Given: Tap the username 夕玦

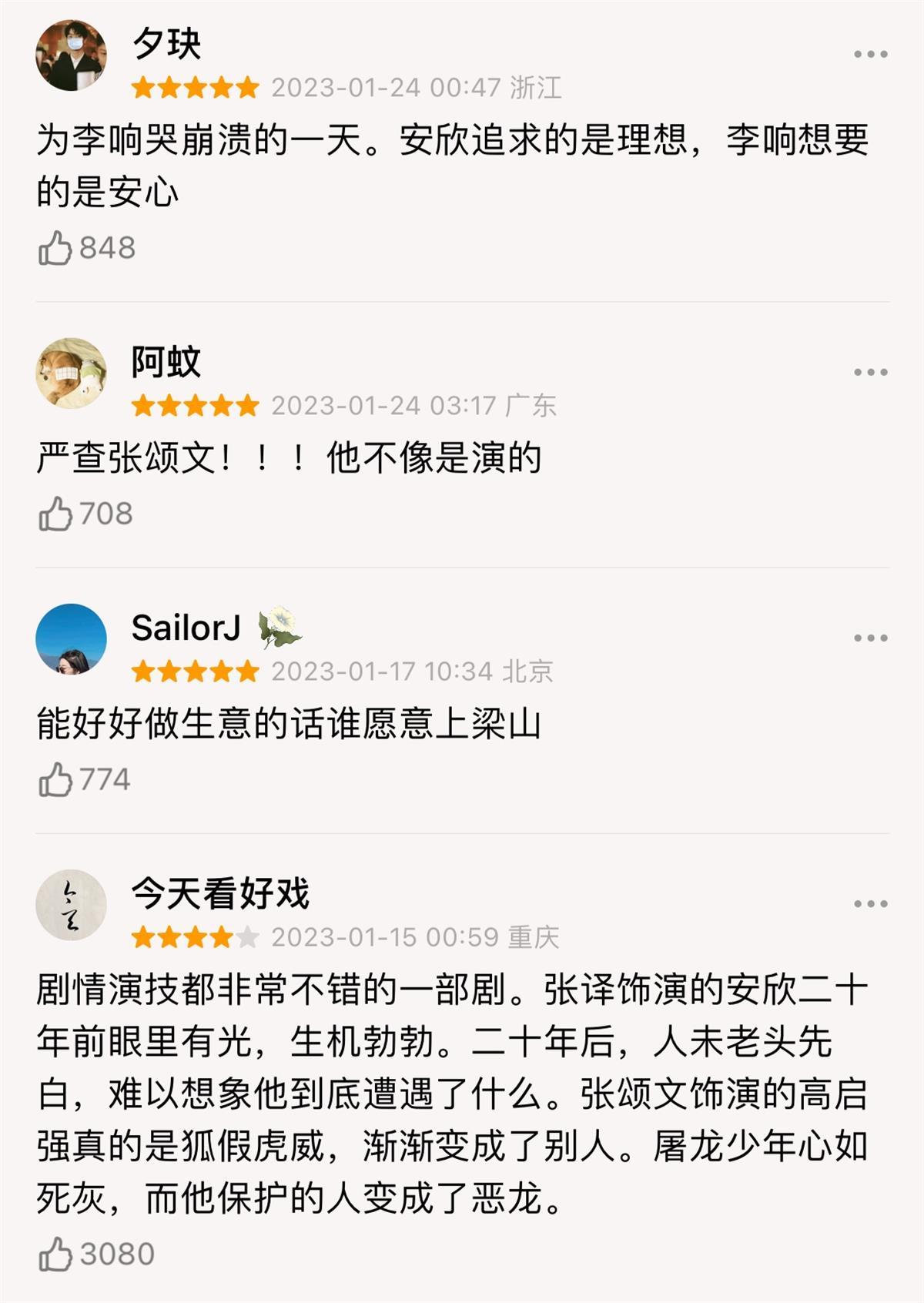Looking at the screenshot, I should [166, 44].
